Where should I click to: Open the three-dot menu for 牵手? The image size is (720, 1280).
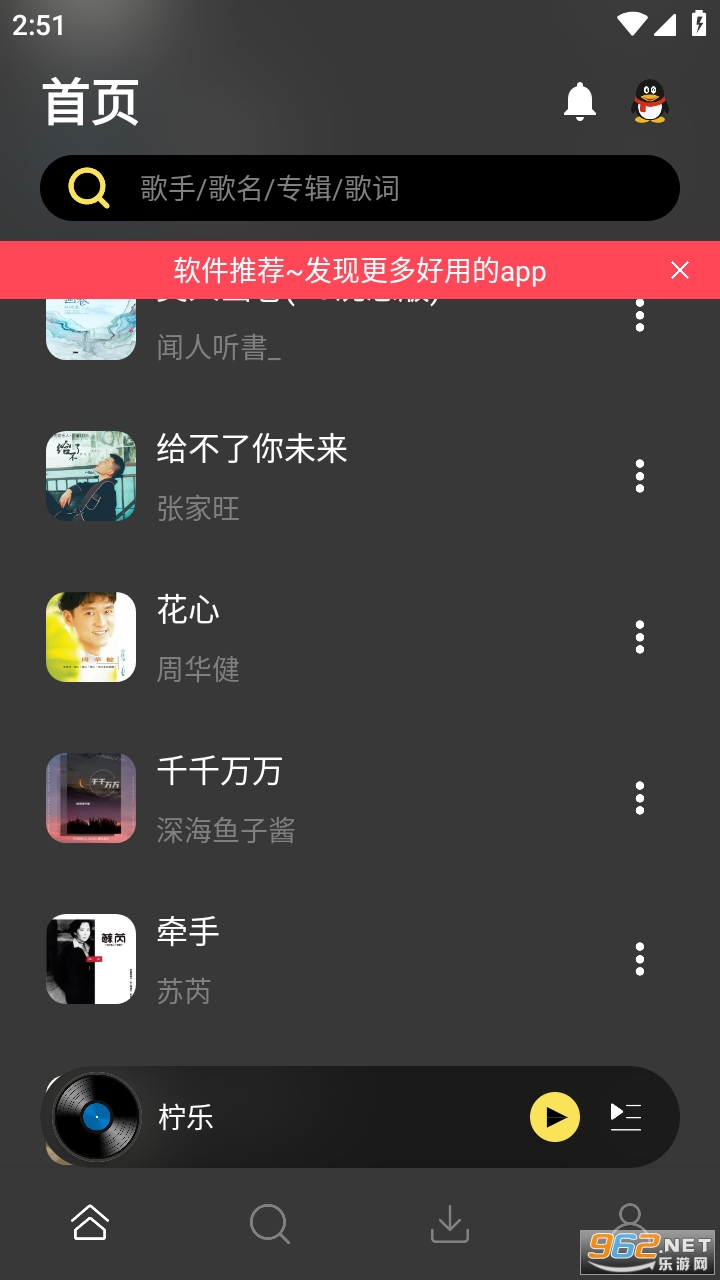click(640, 959)
